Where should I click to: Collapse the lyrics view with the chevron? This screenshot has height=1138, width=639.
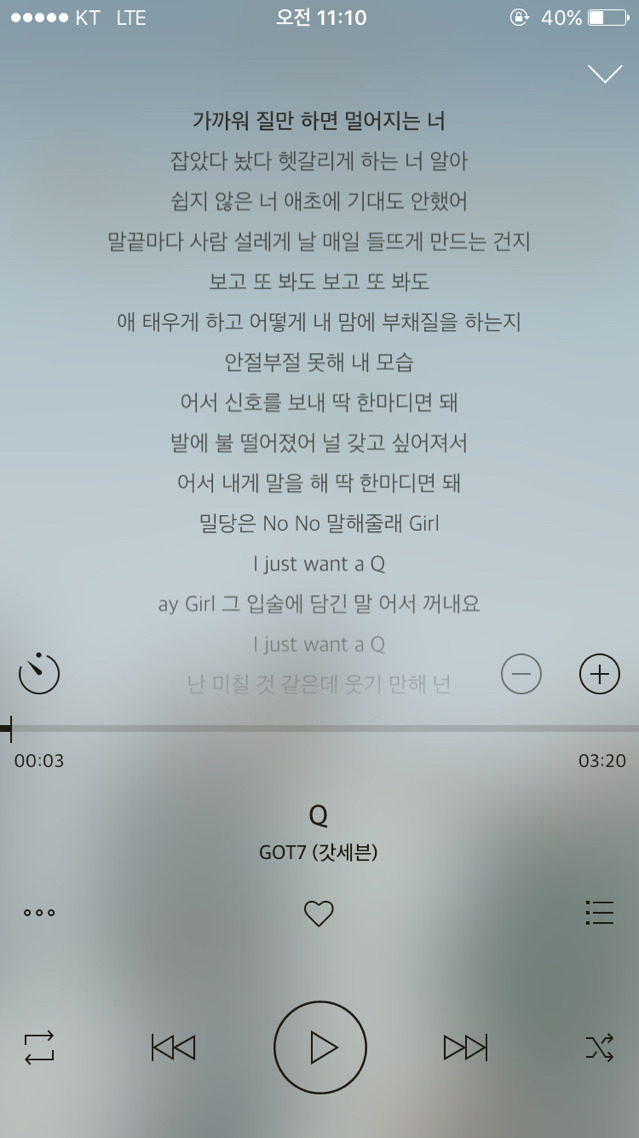click(x=605, y=74)
